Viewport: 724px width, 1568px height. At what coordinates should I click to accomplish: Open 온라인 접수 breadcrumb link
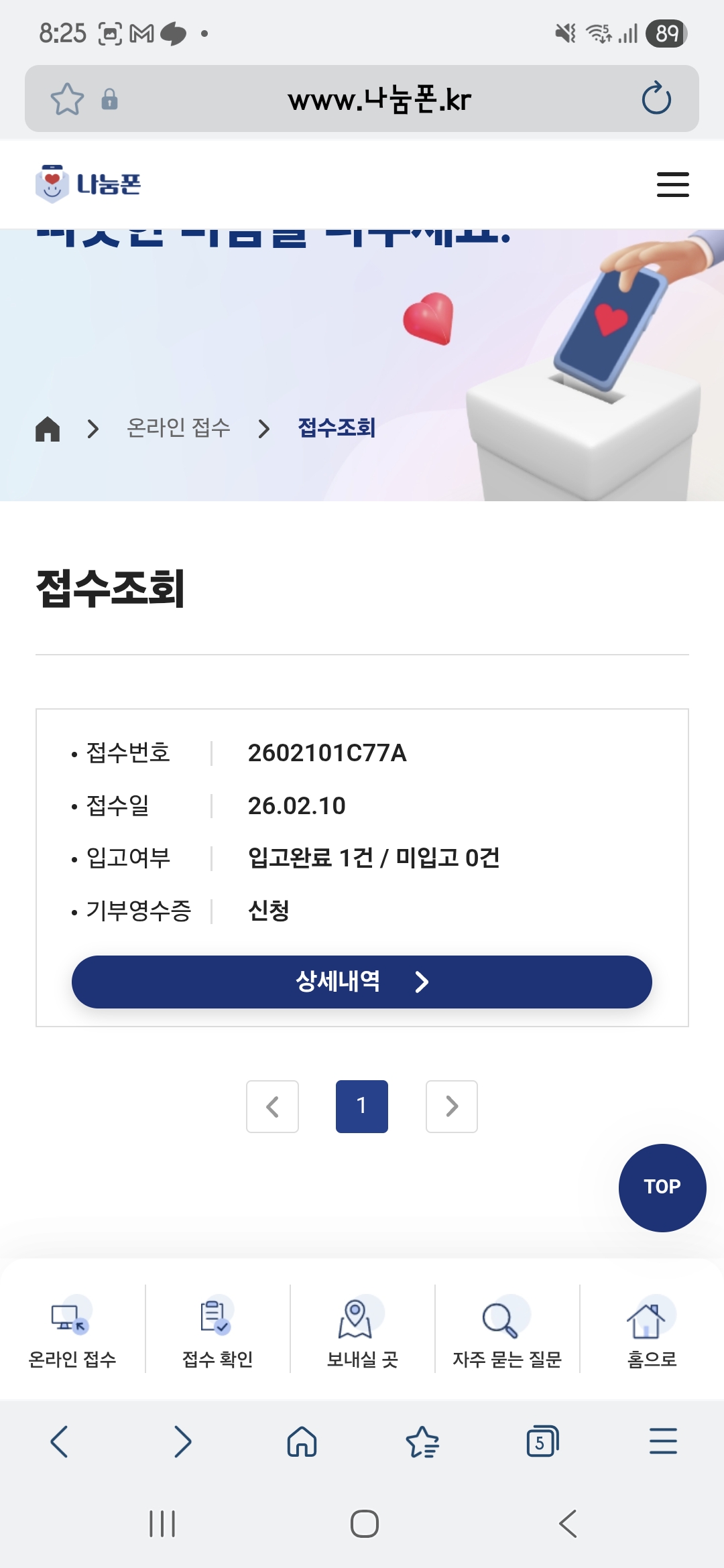point(178,428)
